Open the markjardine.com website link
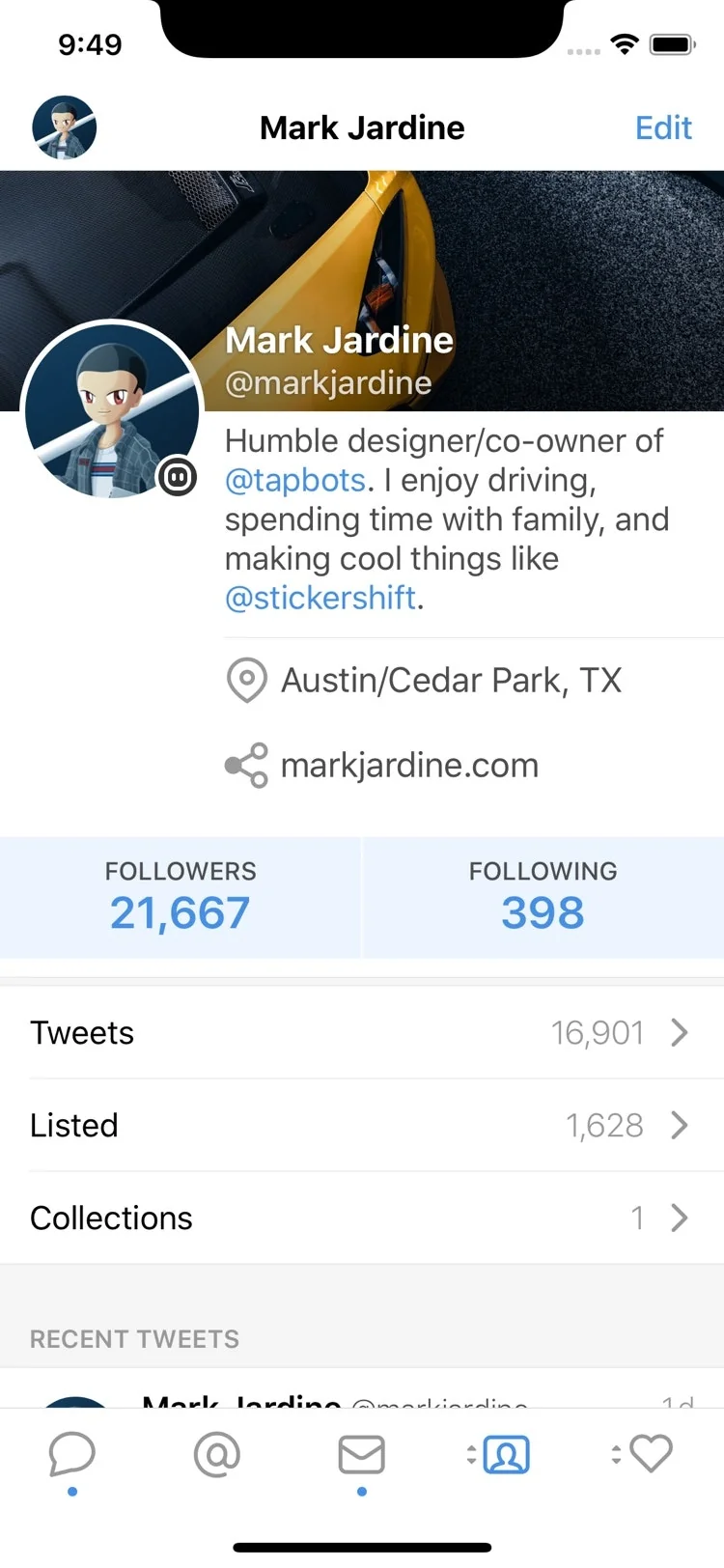Image resolution: width=724 pixels, height=1568 pixels. click(408, 765)
